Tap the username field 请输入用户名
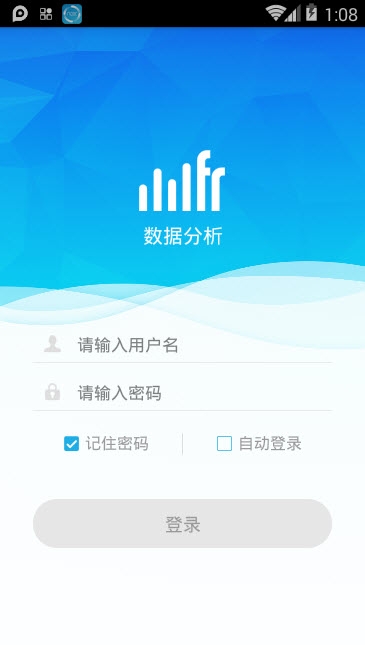Viewport: 365px width, 645px height. point(182,345)
